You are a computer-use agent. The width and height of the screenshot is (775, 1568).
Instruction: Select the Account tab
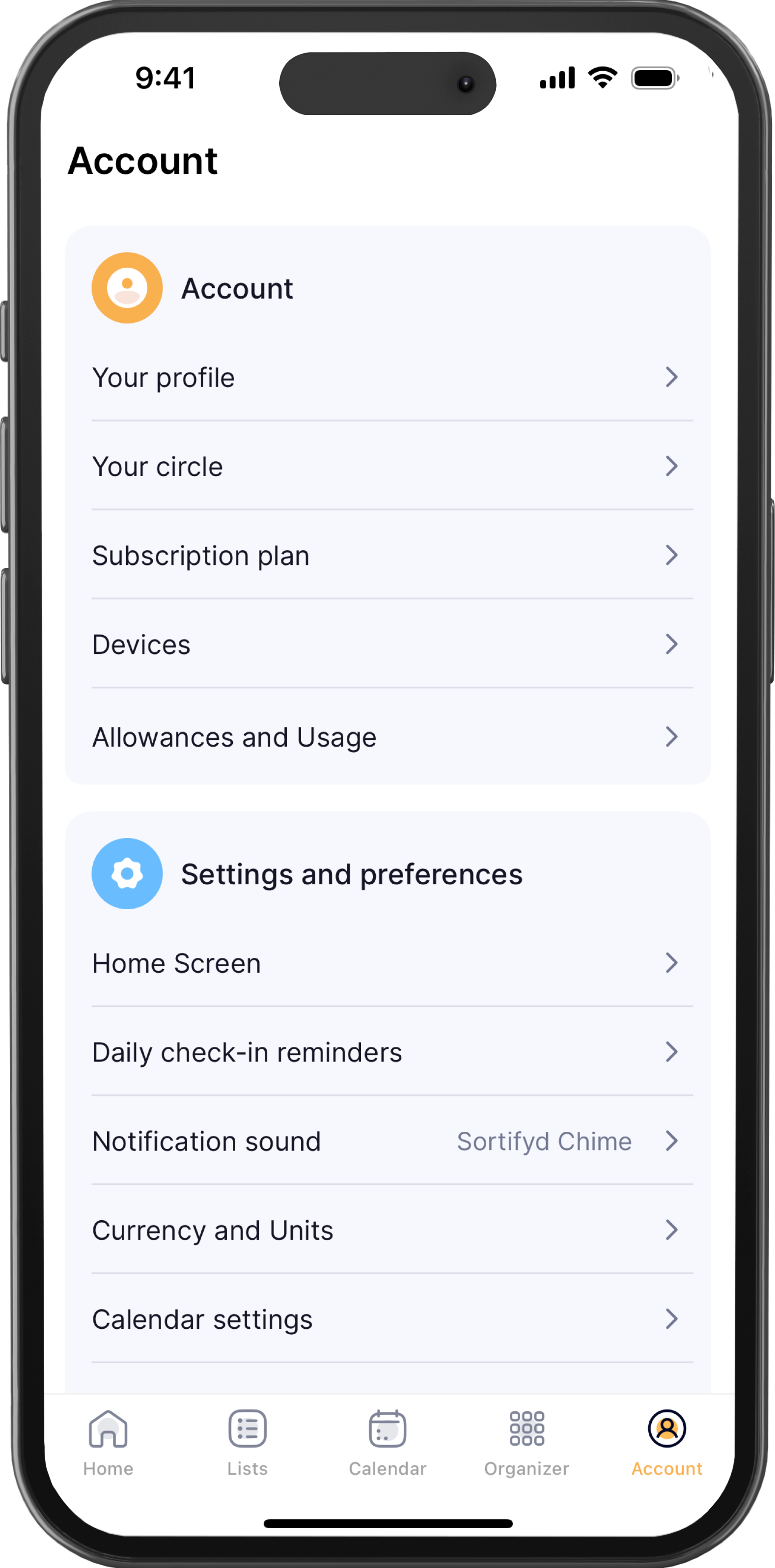pyautogui.click(x=666, y=1443)
